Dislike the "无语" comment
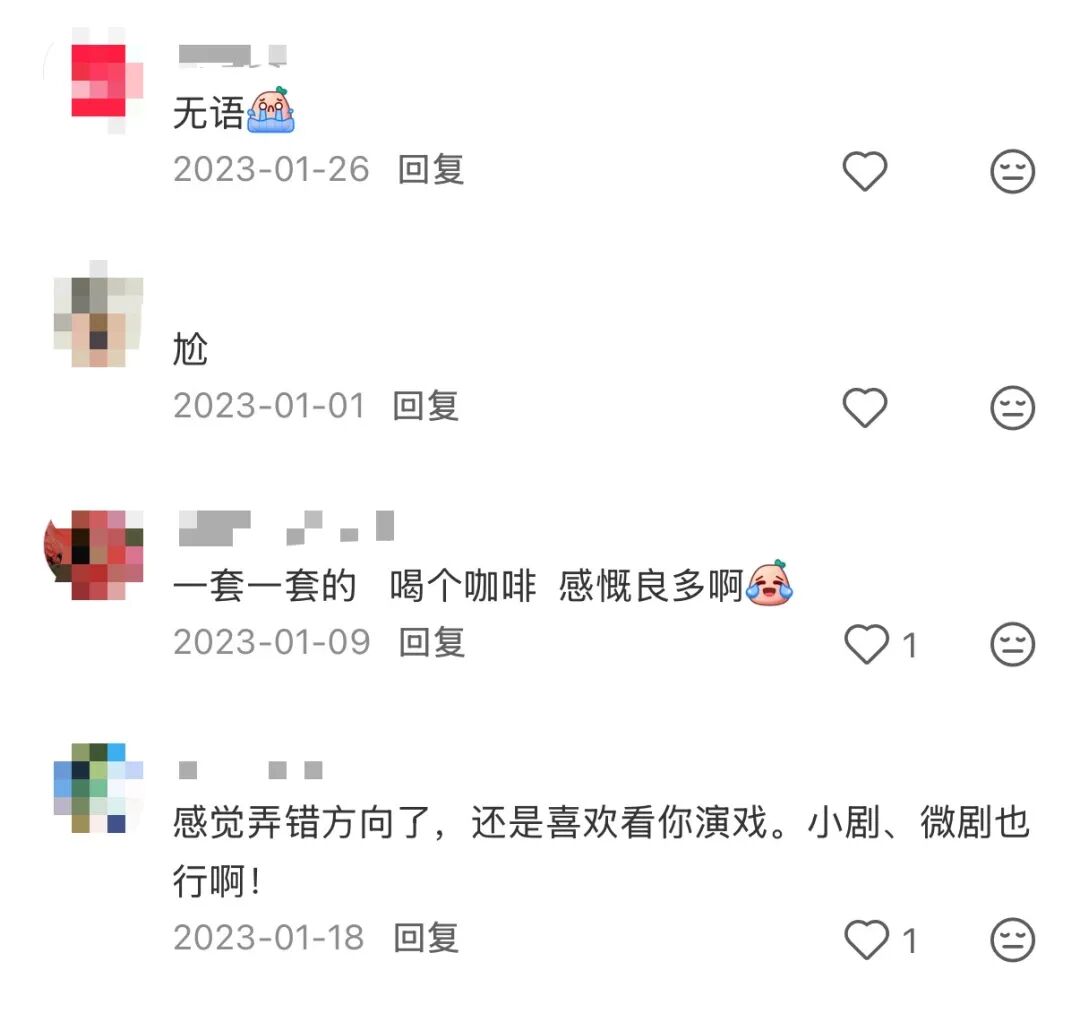 pos(1012,172)
